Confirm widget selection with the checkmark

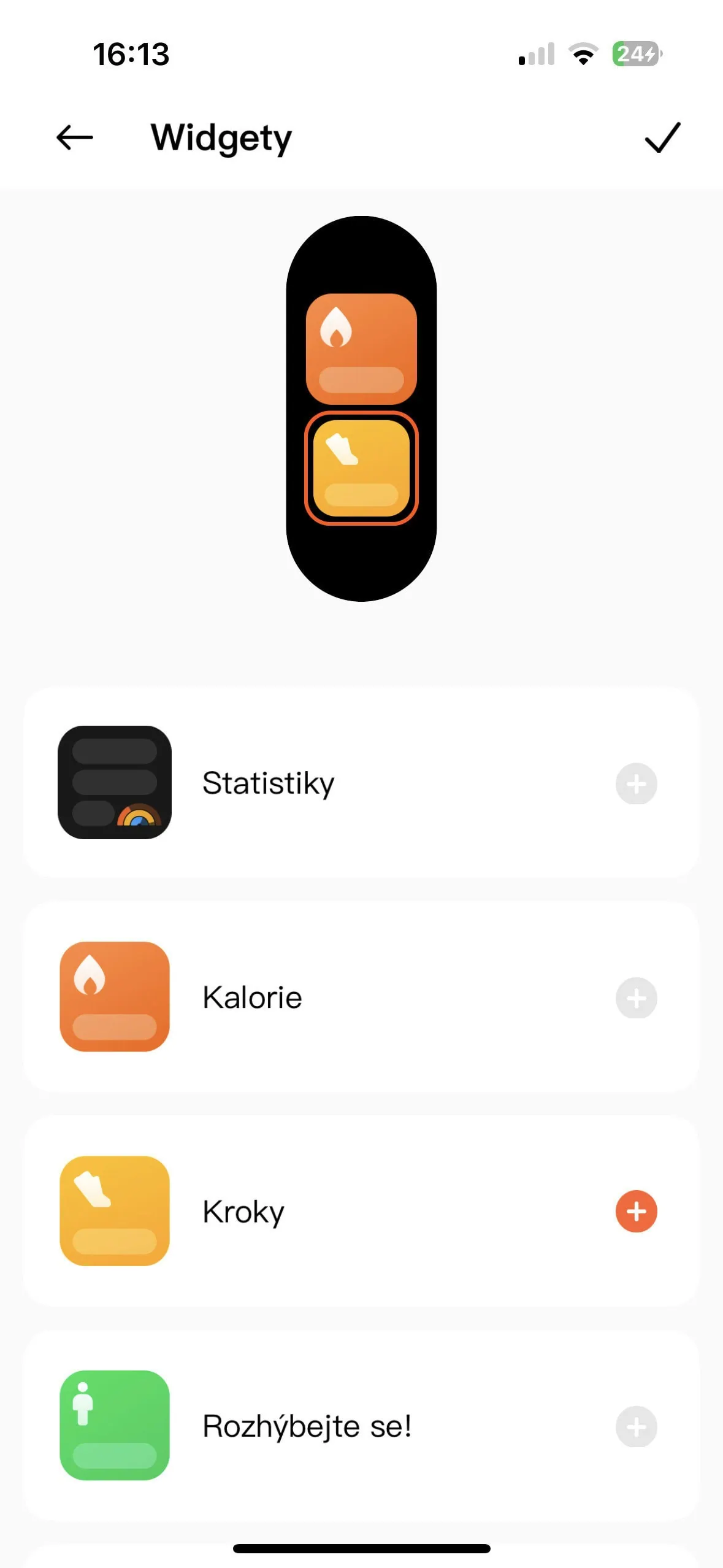[662, 137]
